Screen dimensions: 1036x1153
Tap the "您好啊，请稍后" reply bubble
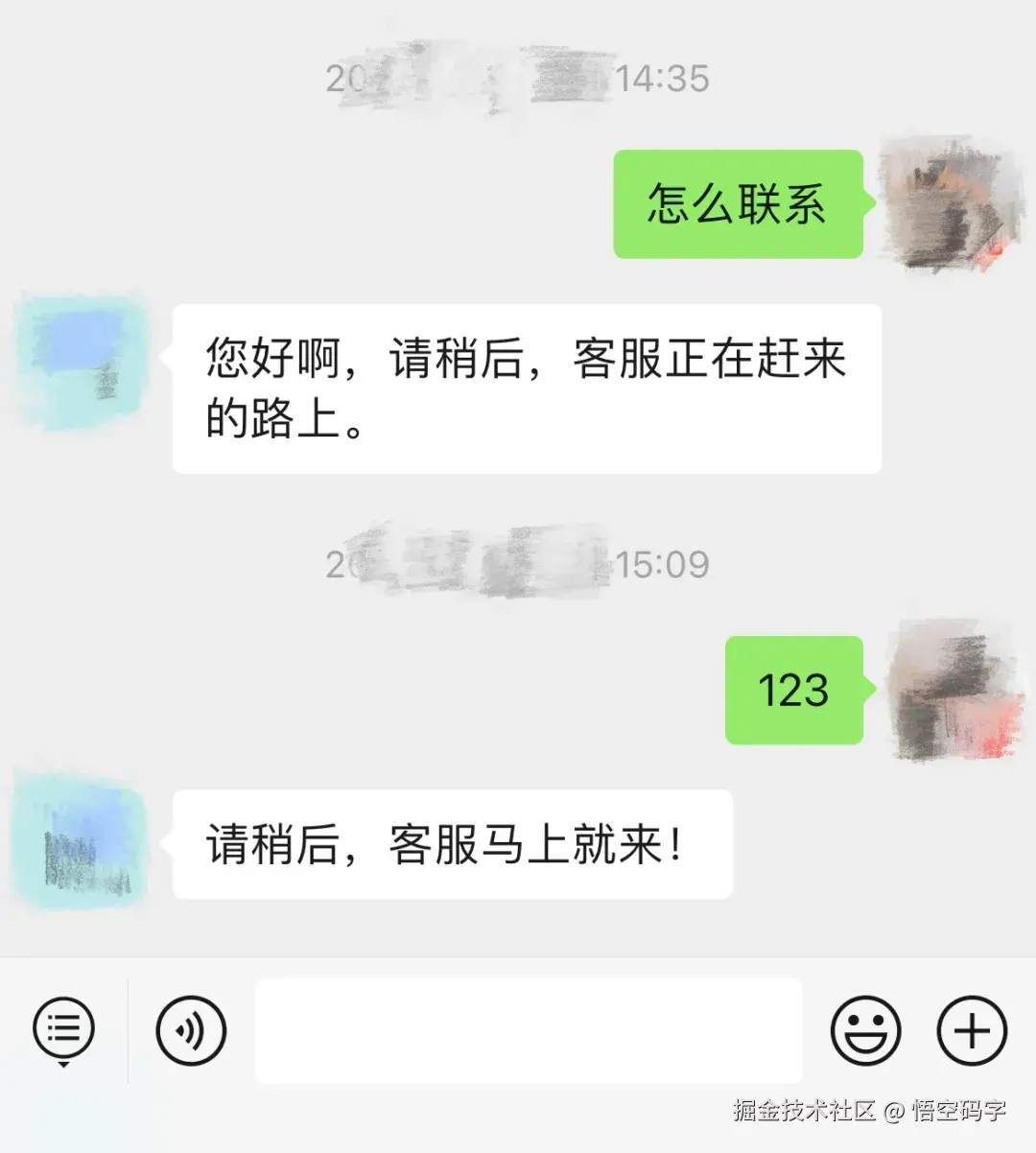pyautogui.click(x=526, y=387)
